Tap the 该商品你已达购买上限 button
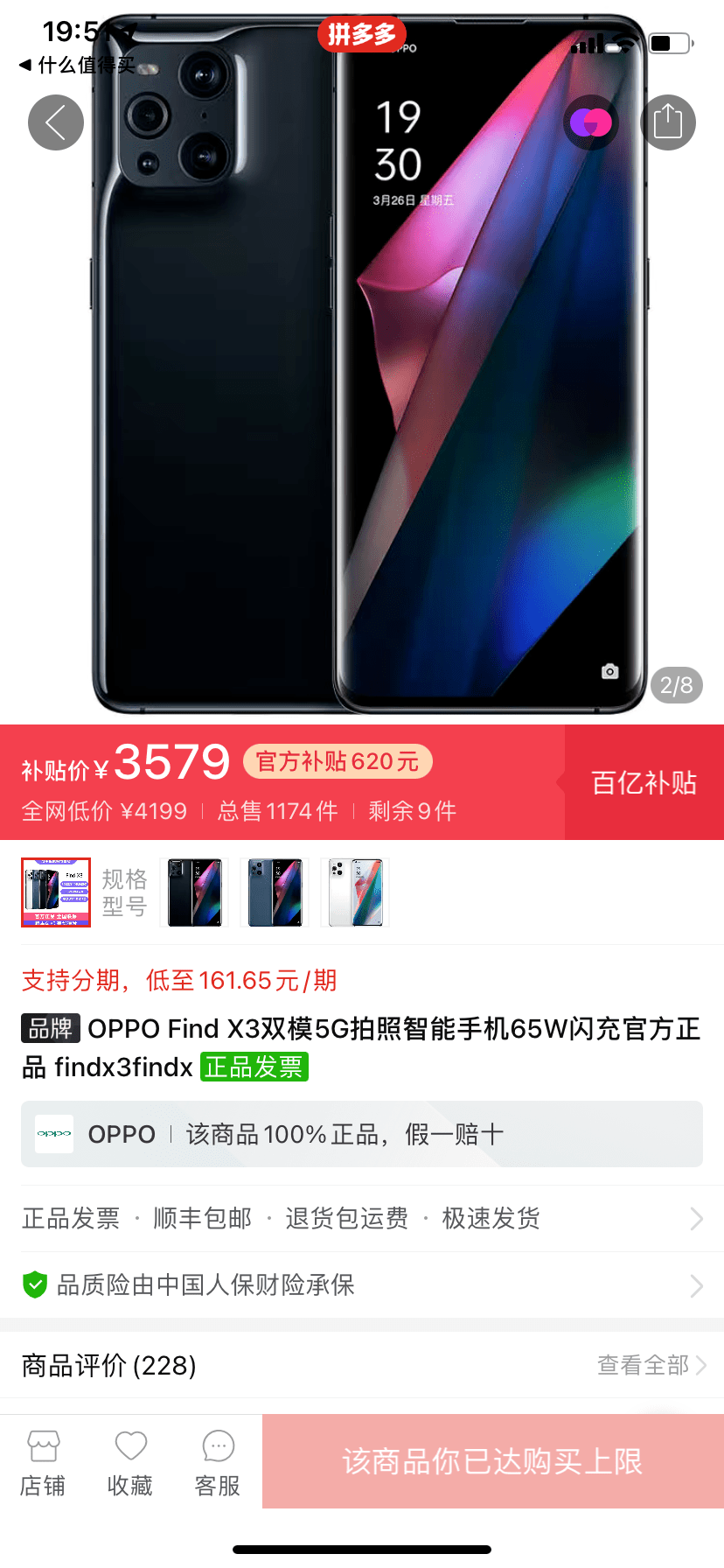724x1568 pixels. (492, 1461)
